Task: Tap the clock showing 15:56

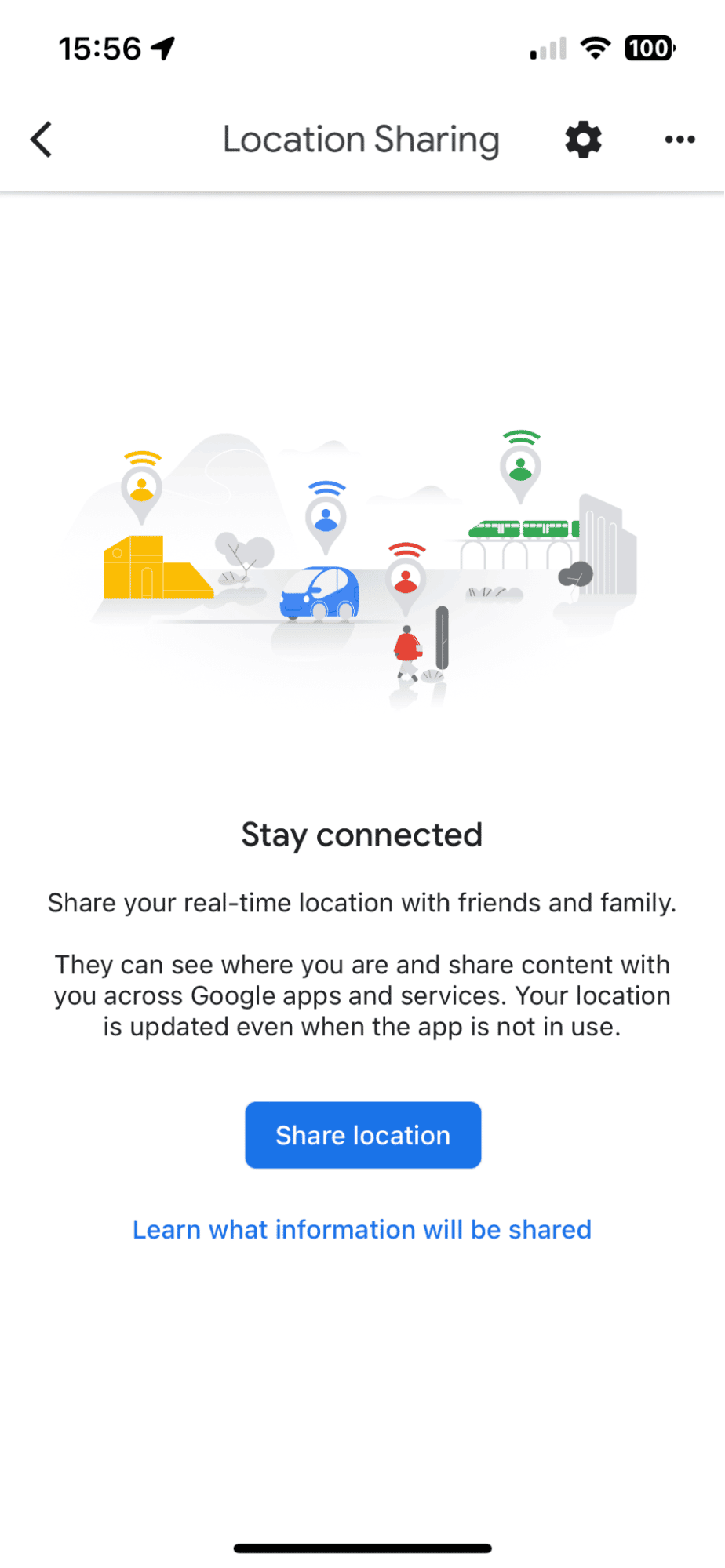Action: 98,47
